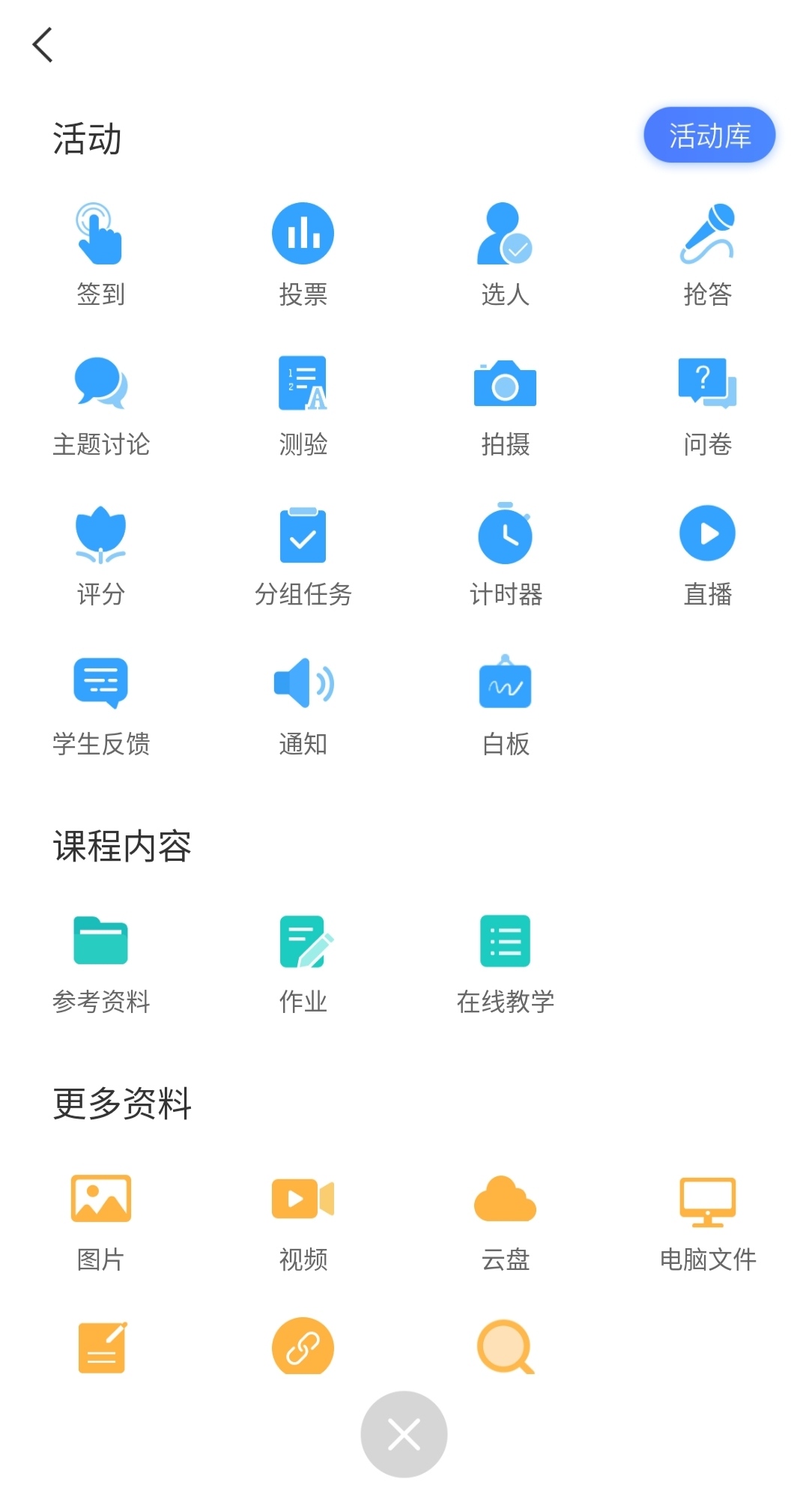This screenshot has height=1512, width=809.
Task: Add 参考资料 reference materials
Action: click(x=100, y=963)
